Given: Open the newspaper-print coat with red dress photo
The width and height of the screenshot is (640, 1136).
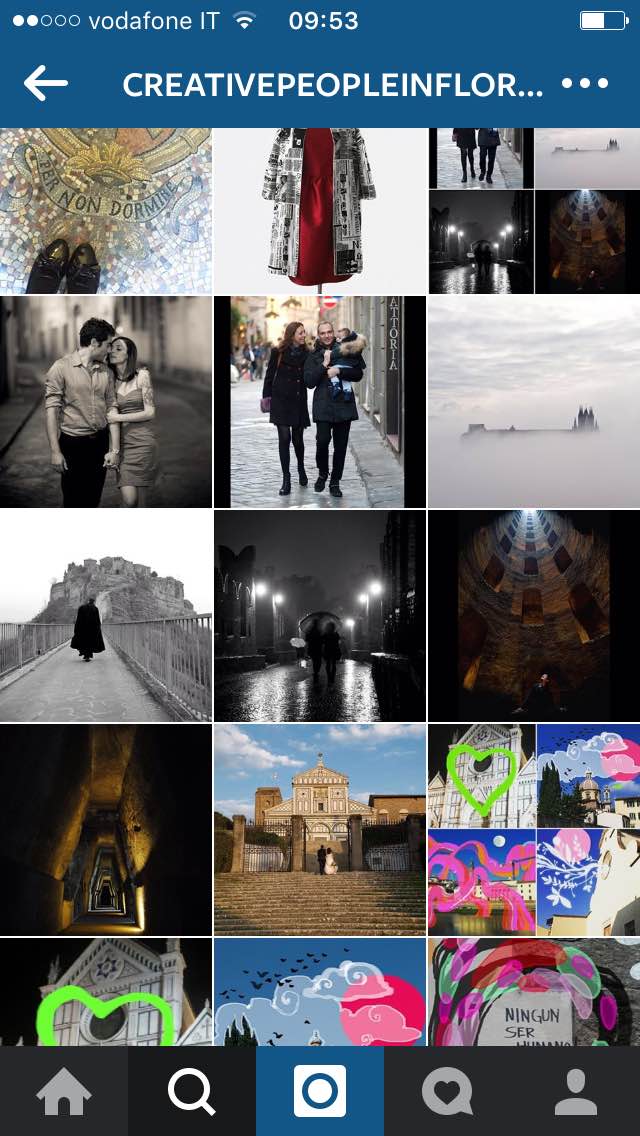Looking at the screenshot, I should coord(320,210).
